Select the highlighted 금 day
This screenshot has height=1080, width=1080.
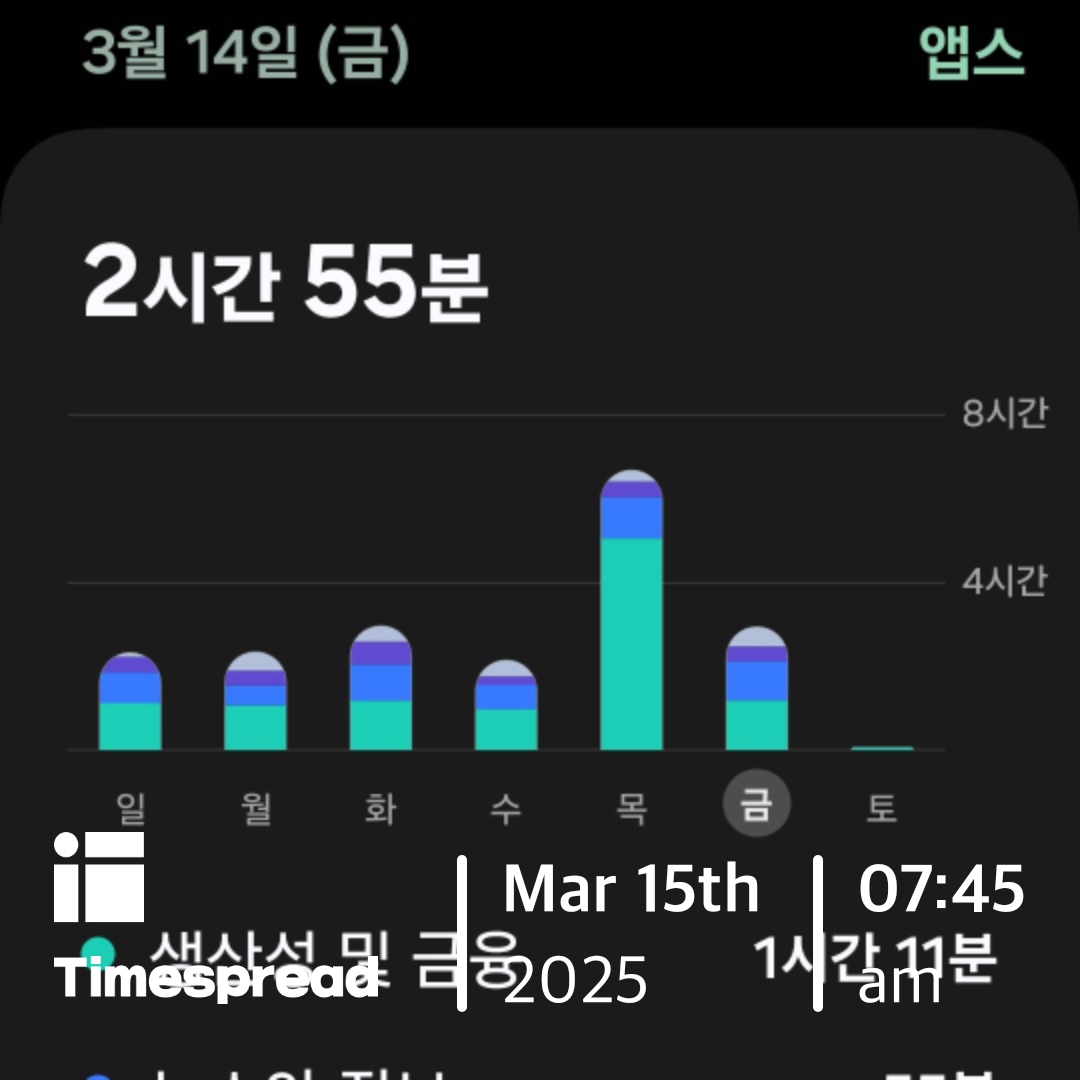(756, 803)
